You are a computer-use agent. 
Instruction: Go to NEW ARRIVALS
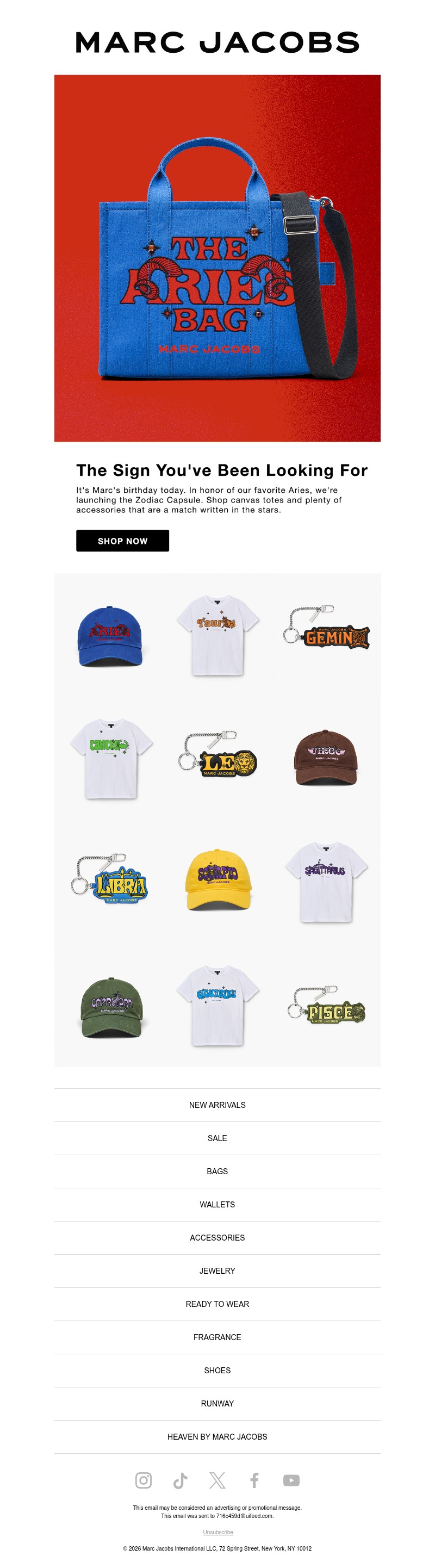(217, 1105)
